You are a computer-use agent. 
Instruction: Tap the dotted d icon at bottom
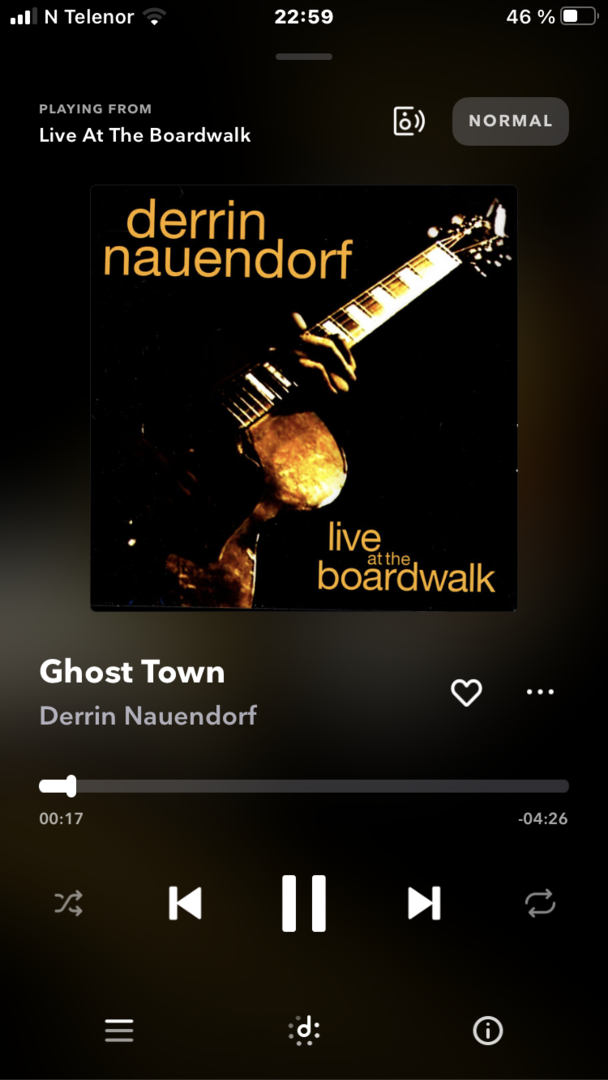pos(304,1030)
